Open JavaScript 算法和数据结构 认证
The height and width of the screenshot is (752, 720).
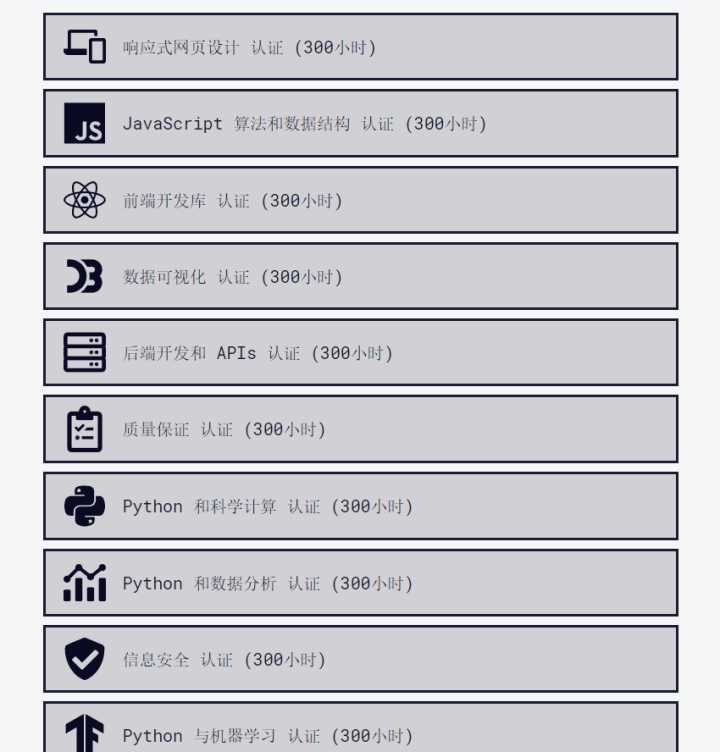click(360, 124)
